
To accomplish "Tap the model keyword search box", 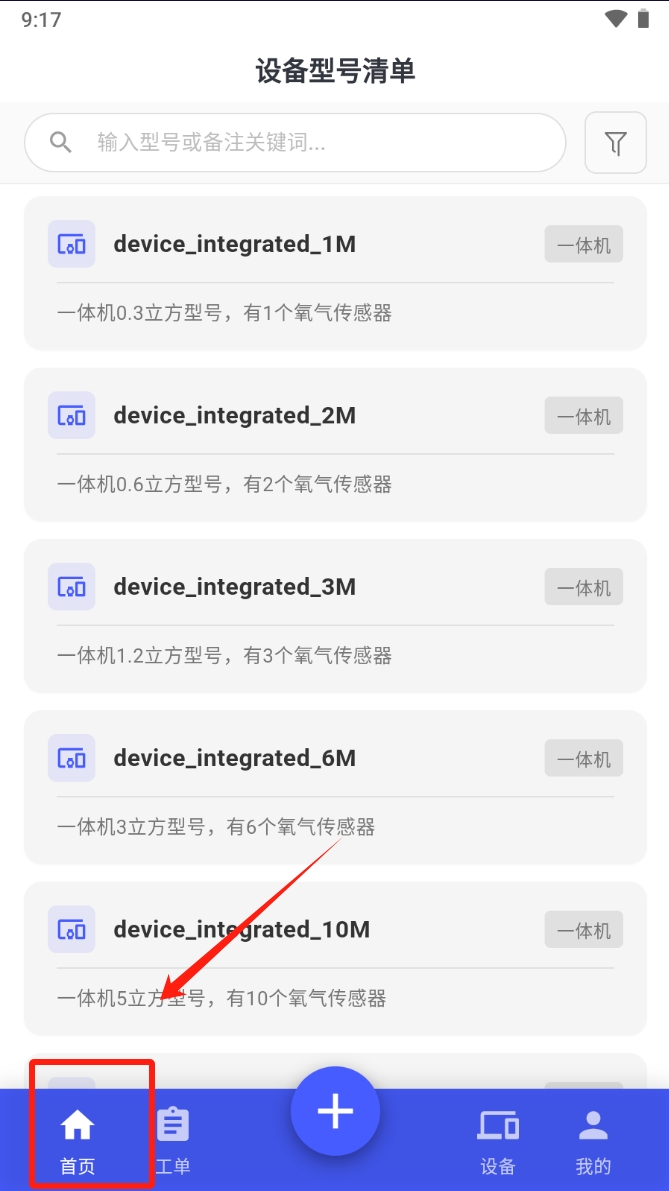I will (x=295, y=143).
